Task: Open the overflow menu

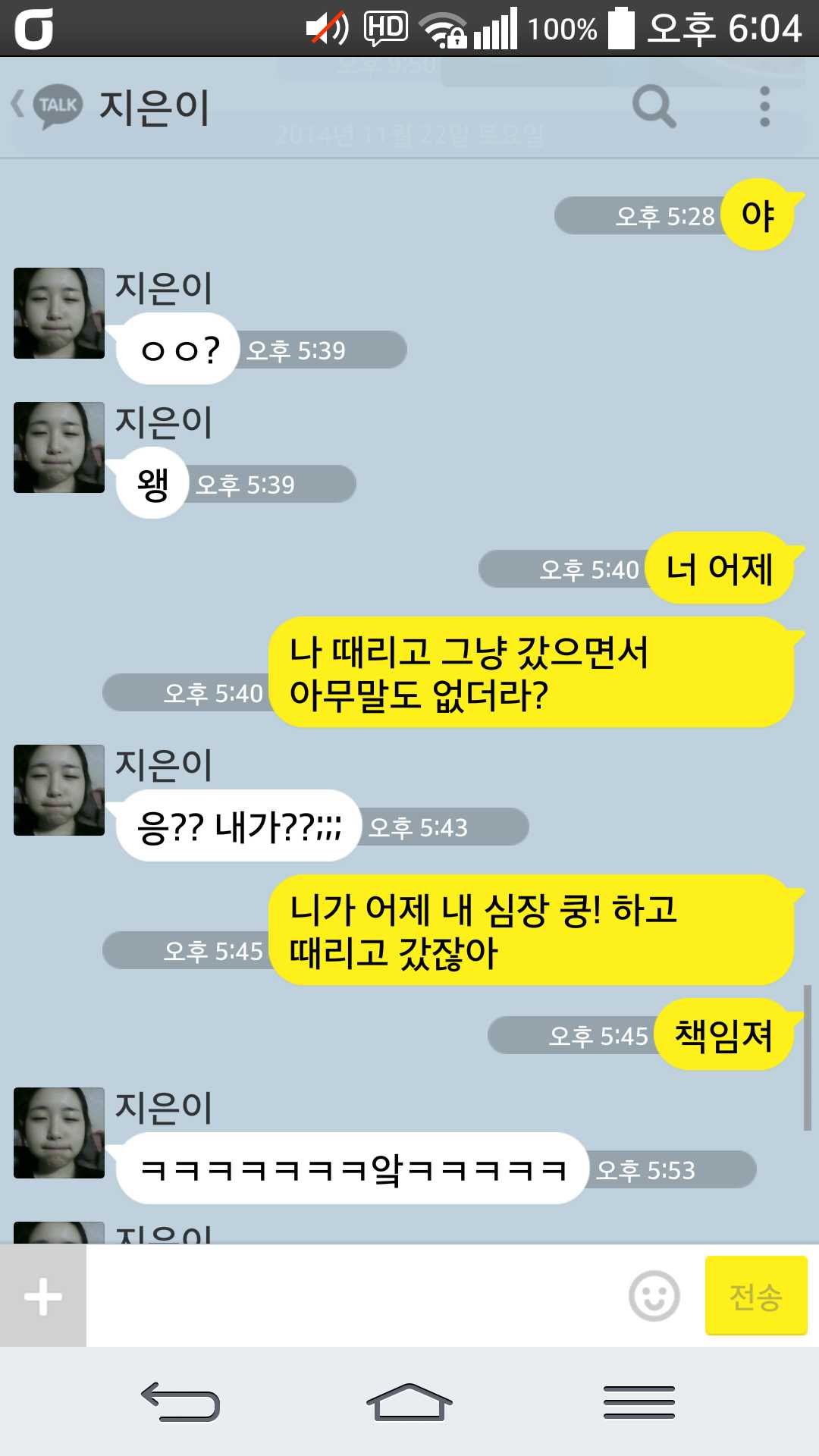Action: click(764, 106)
